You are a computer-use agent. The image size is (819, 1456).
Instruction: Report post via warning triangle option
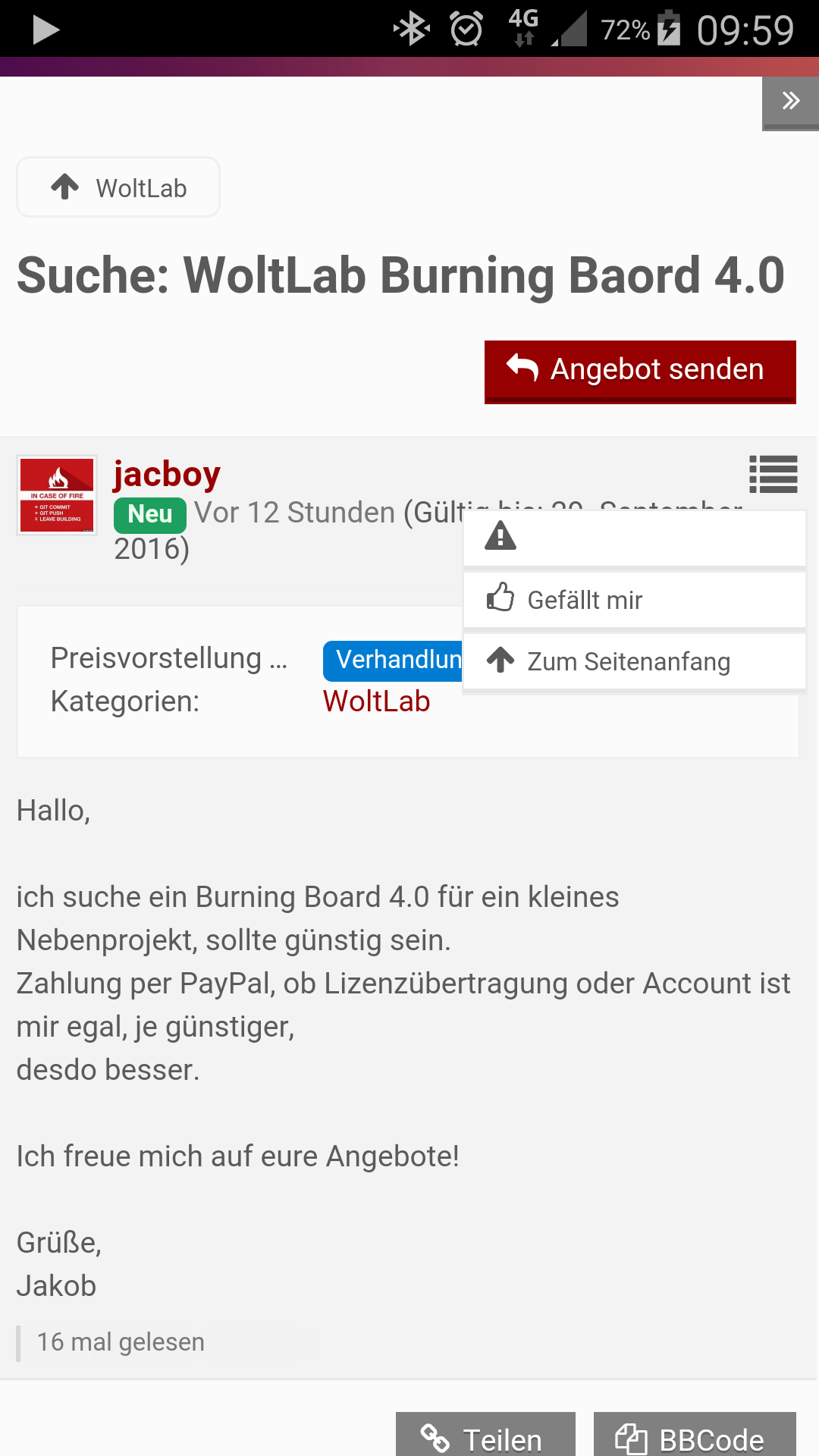[x=634, y=538]
